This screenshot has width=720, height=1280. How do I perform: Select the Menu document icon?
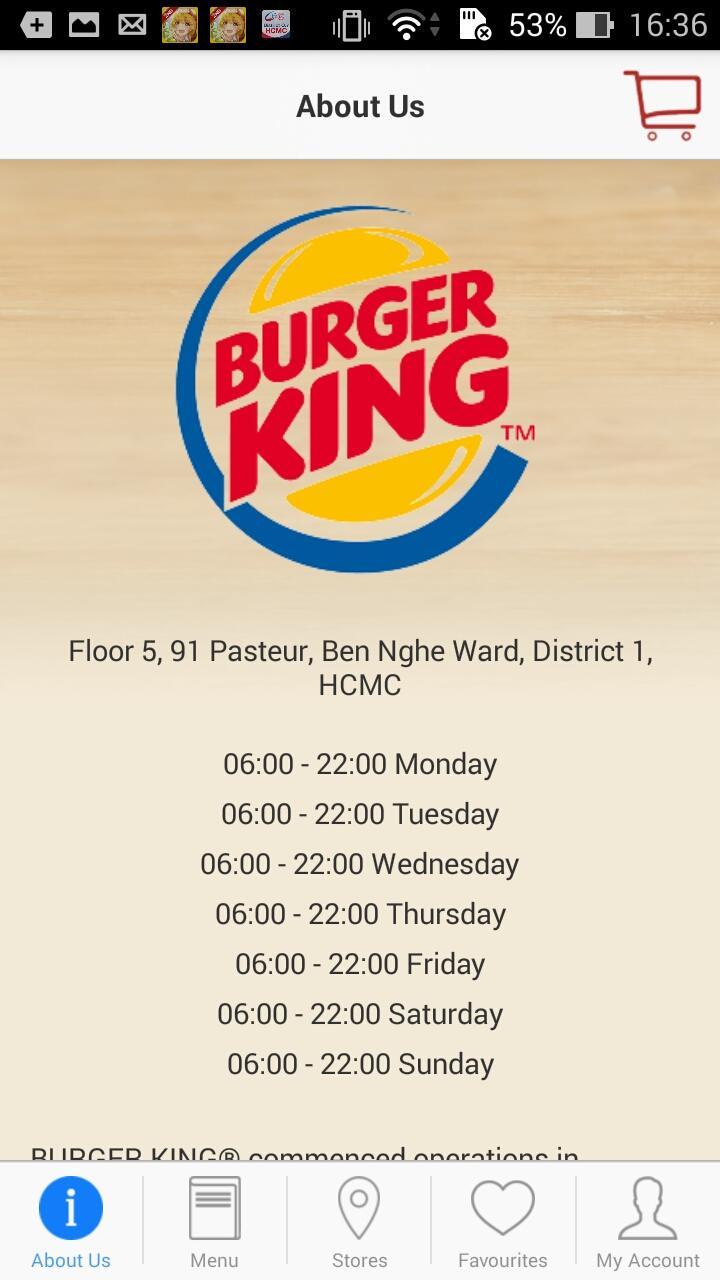click(214, 1207)
